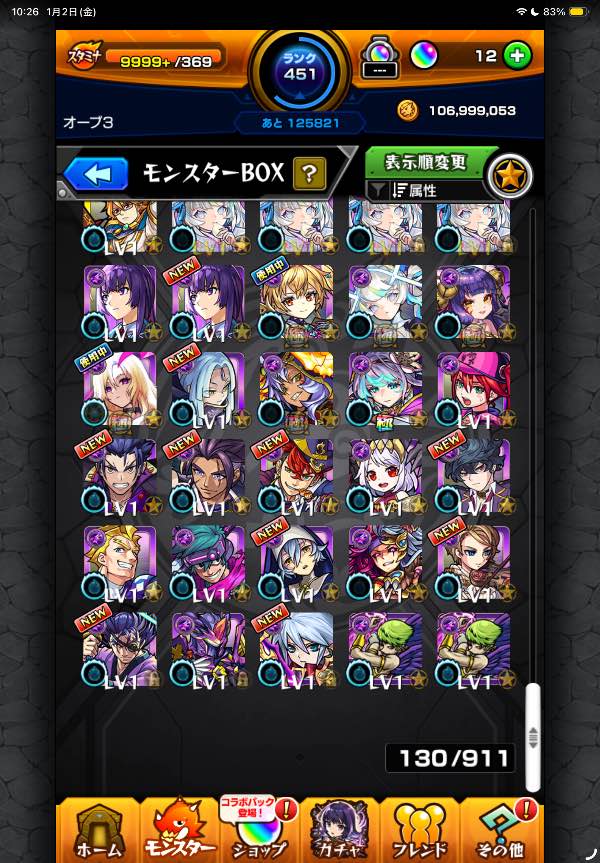The width and height of the screenshot is (600, 863).
Task: Open the question mark help button
Action: (309, 174)
